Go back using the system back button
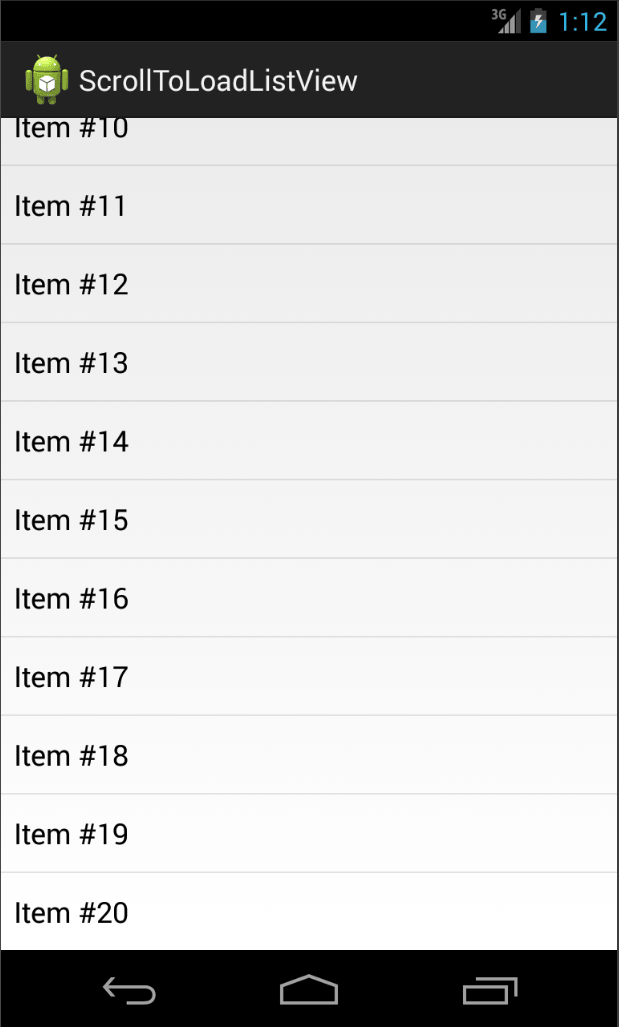 129,990
